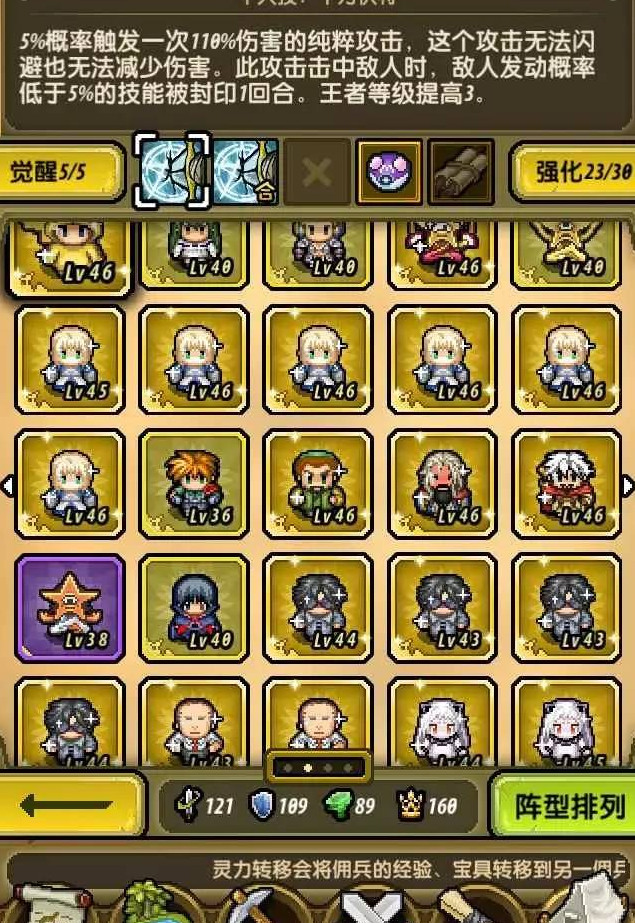635x923 pixels.
Task: Open the scroll item slot
Action: 460,172
